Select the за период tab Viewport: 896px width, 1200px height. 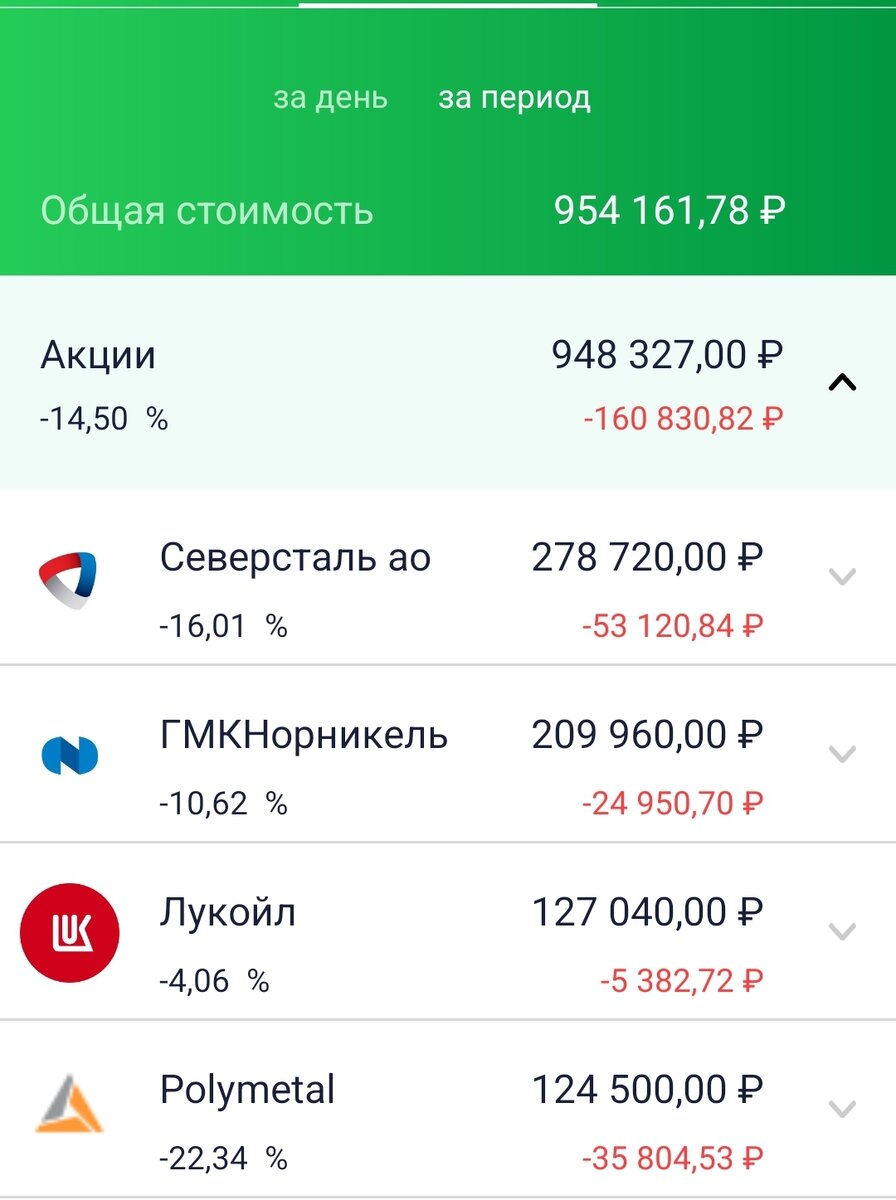(x=513, y=98)
